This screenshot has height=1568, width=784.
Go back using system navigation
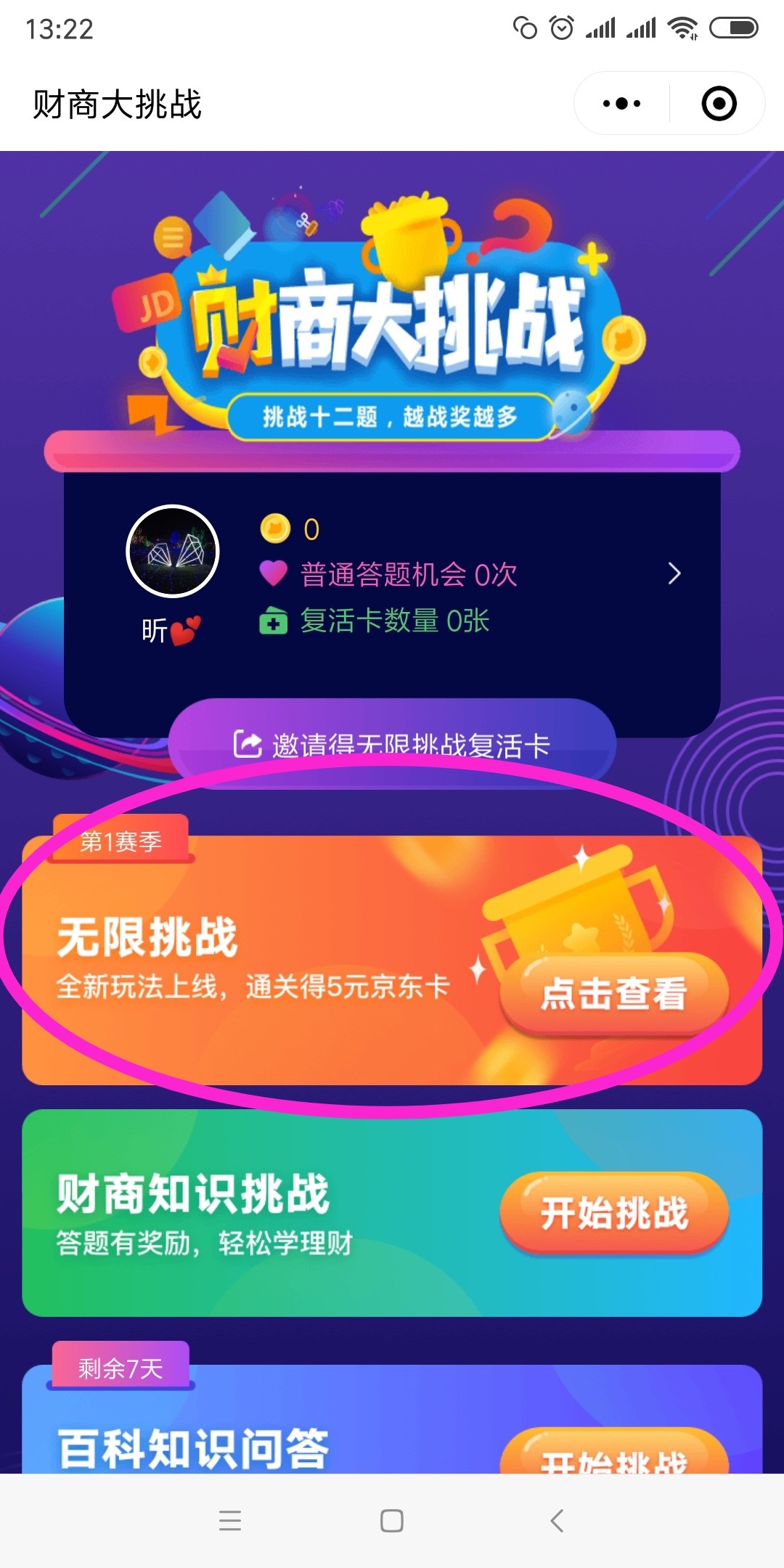tap(557, 1520)
